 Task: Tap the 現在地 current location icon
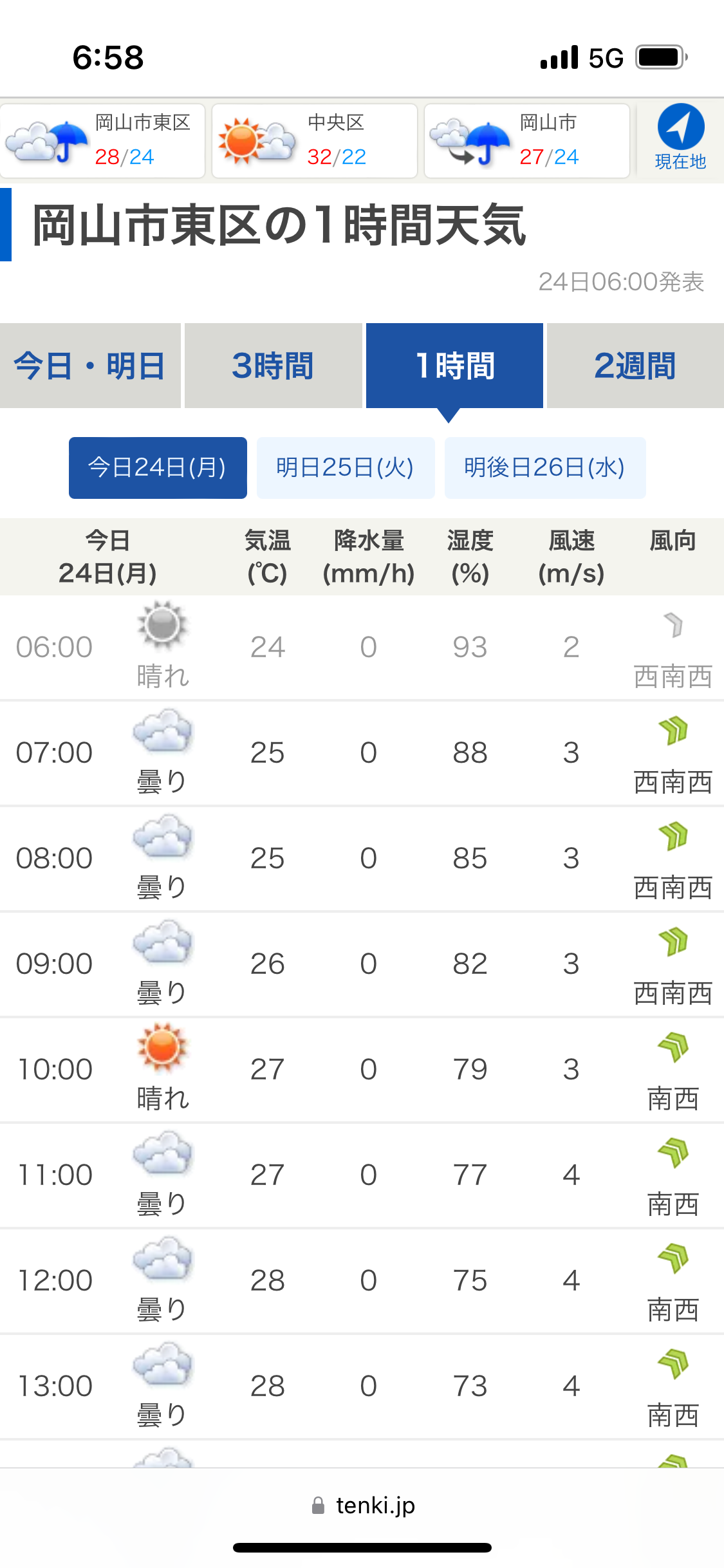tap(680, 137)
